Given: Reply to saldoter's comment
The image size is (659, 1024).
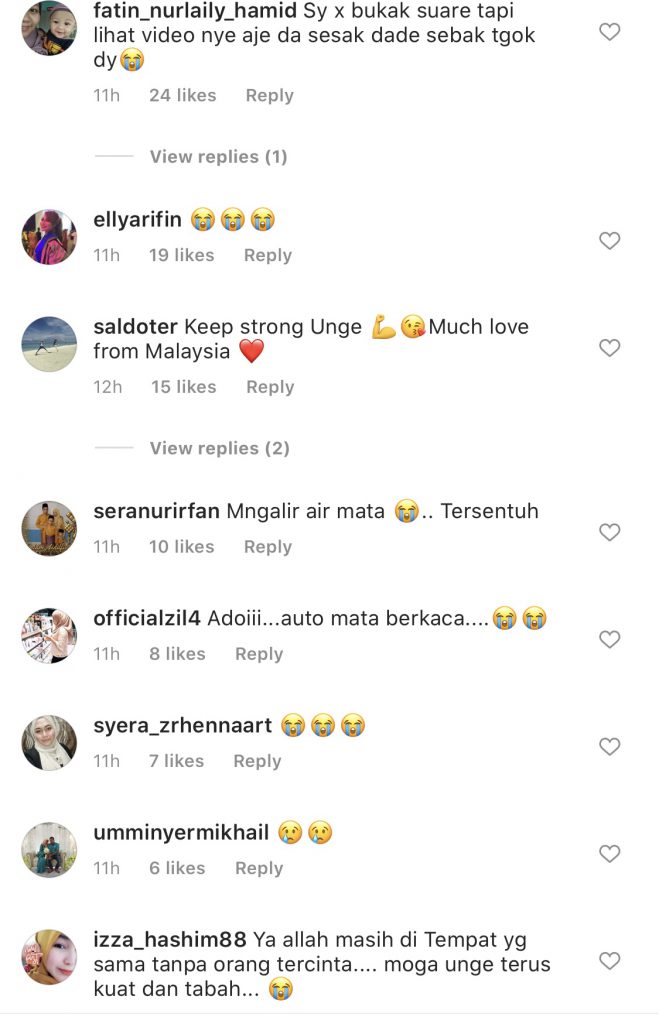Looking at the screenshot, I should (x=270, y=387).
